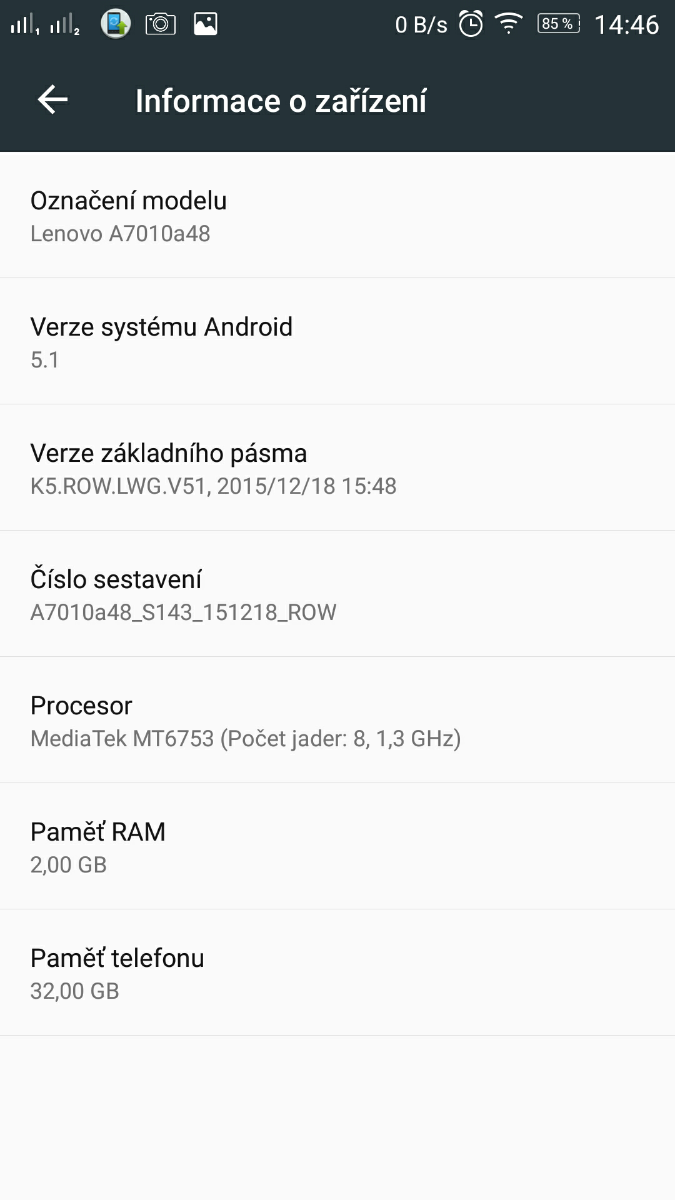Tap the Verze systému Android row
Viewport: 675px width, 1200px height.
(337, 342)
